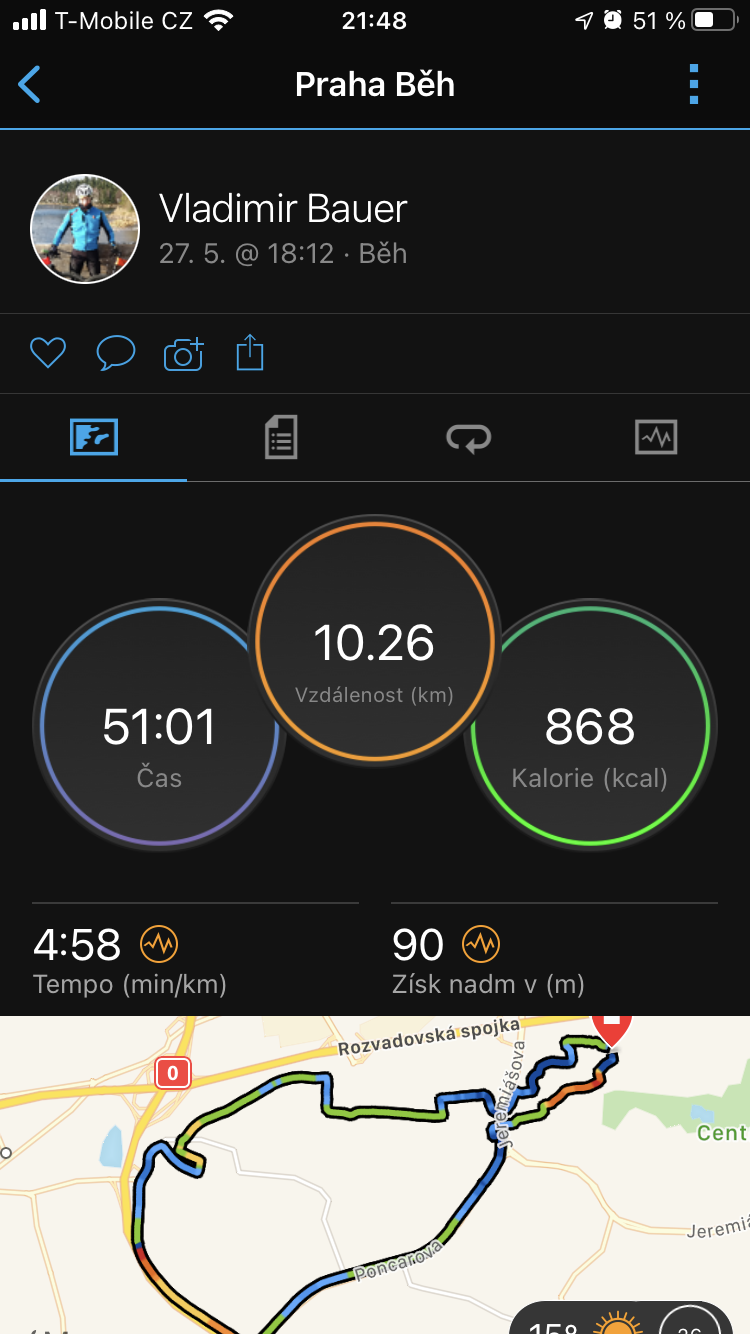
Task: Open comments with the speech bubble icon
Action: 116,353
